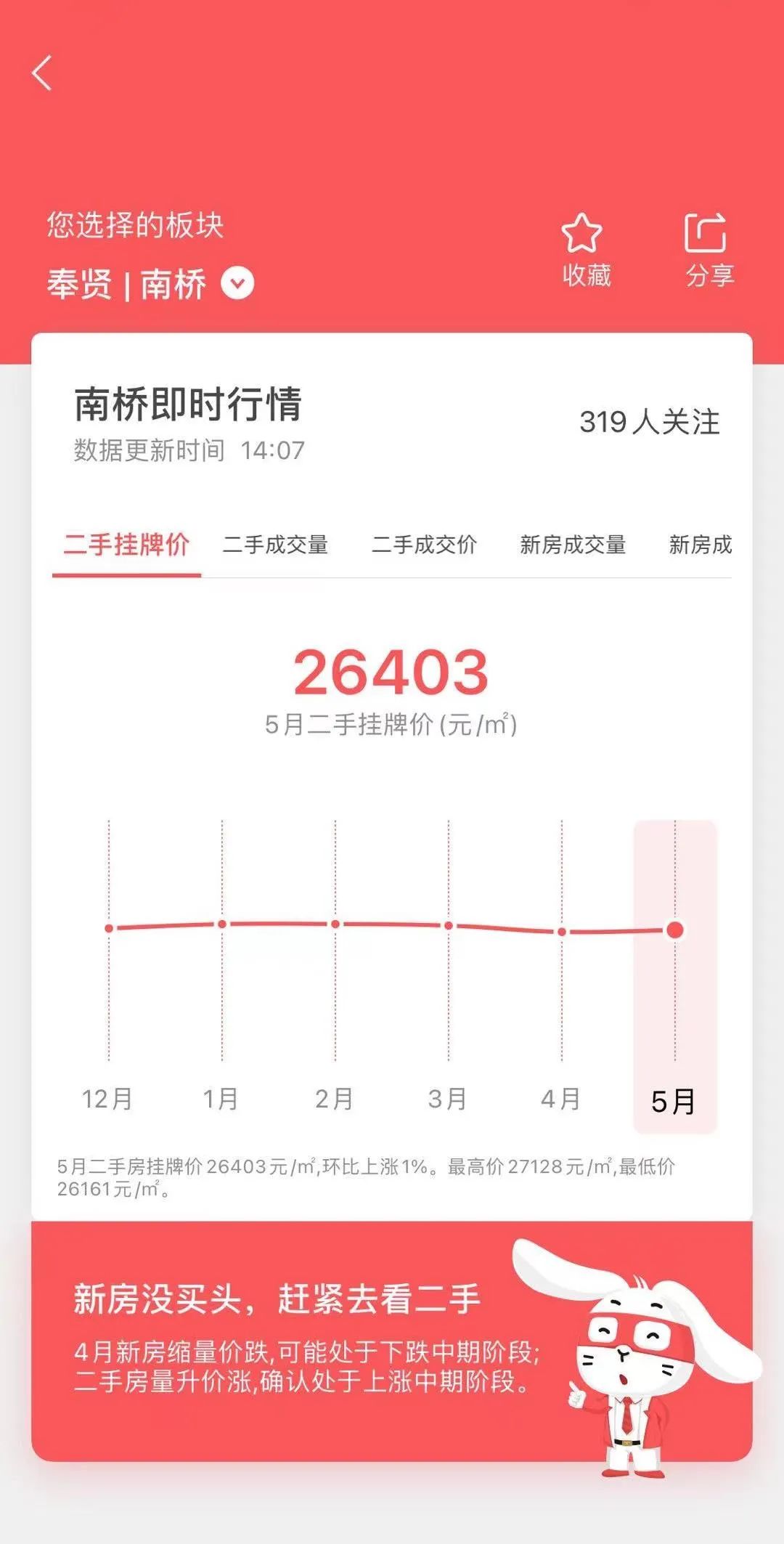Open the 新房没买头，赶紧去看二手 banner
The width and height of the screenshot is (784, 1544).
point(392,1341)
